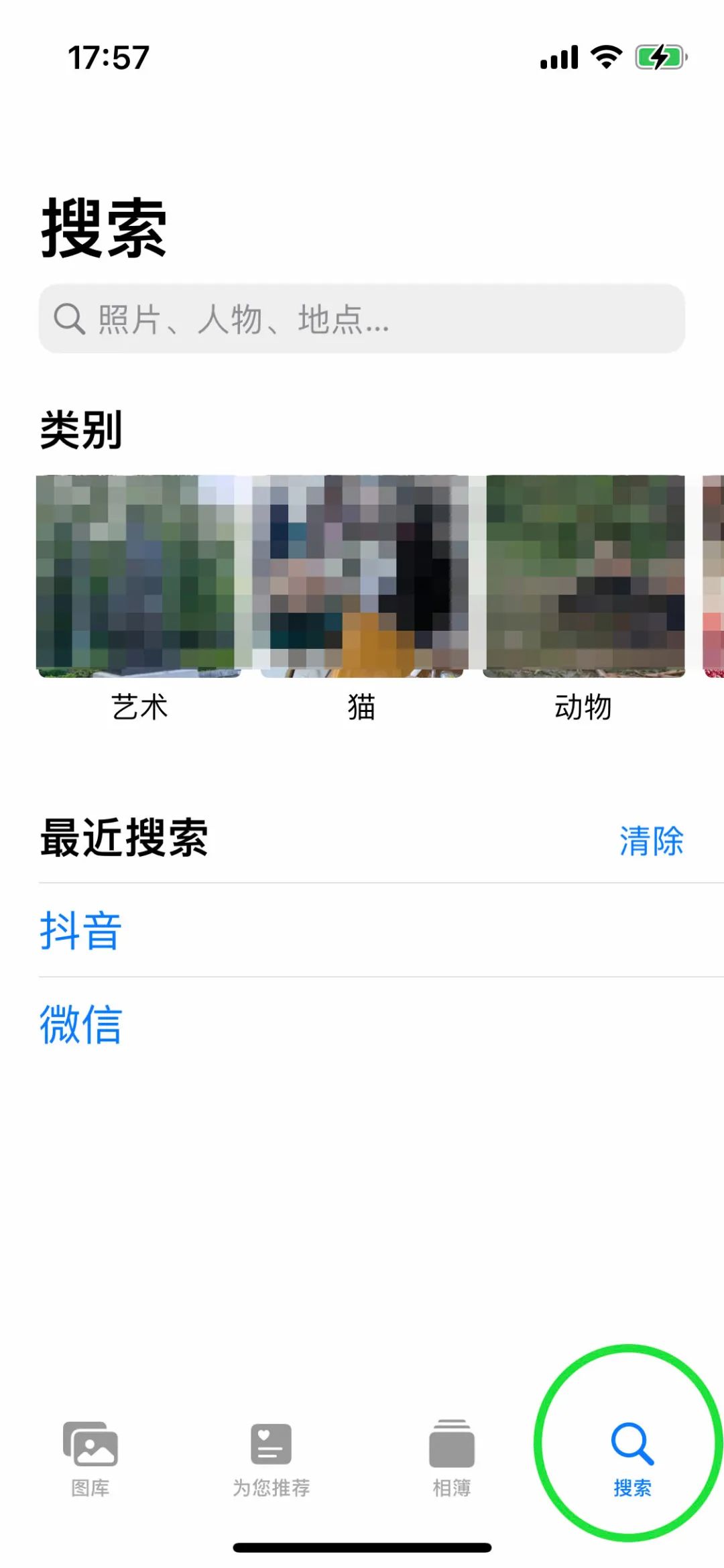Tap the 类别 section header
This screenshot has height=1568, width=724.
pos(80,429)
